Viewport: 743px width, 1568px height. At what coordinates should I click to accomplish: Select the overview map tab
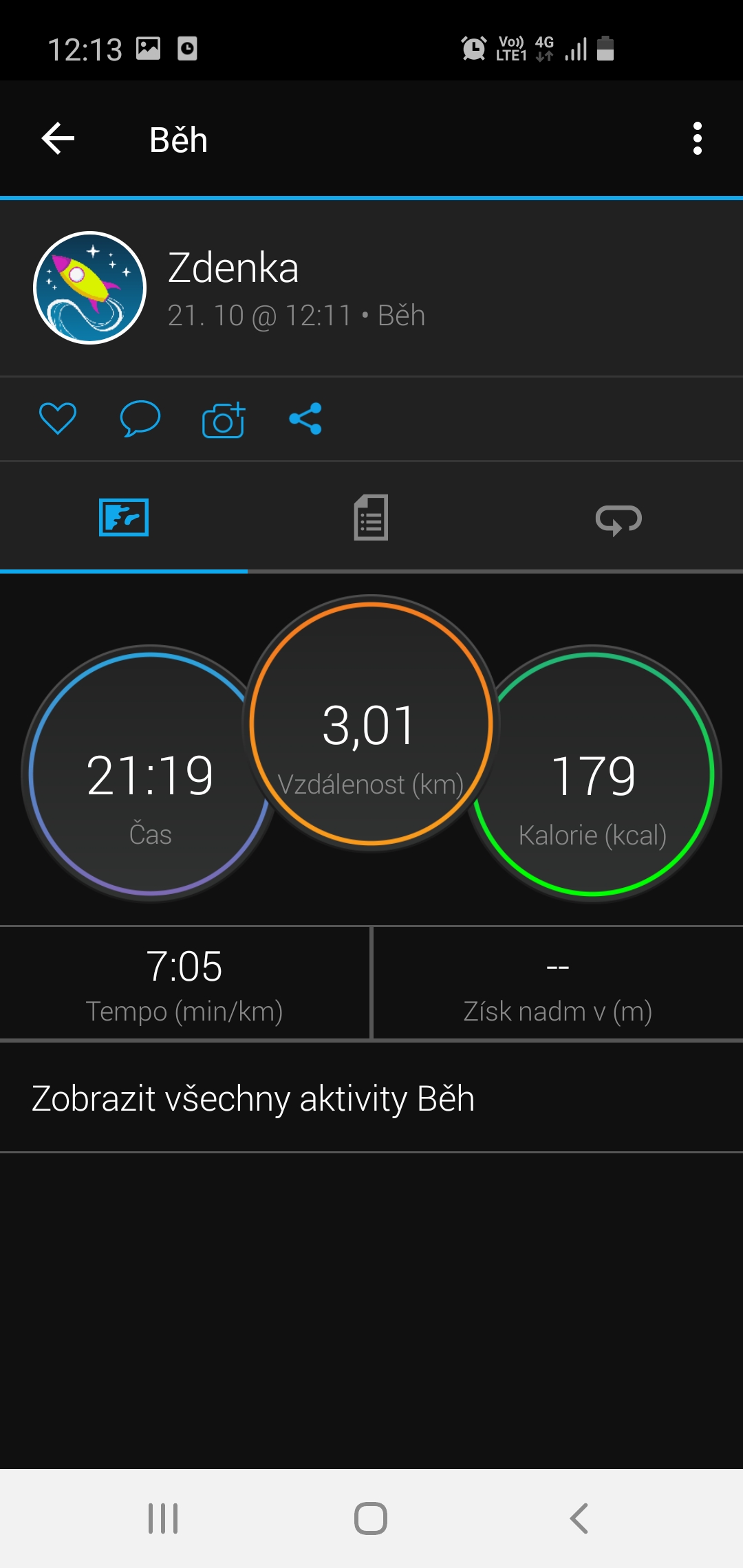(x=124, y=517)
